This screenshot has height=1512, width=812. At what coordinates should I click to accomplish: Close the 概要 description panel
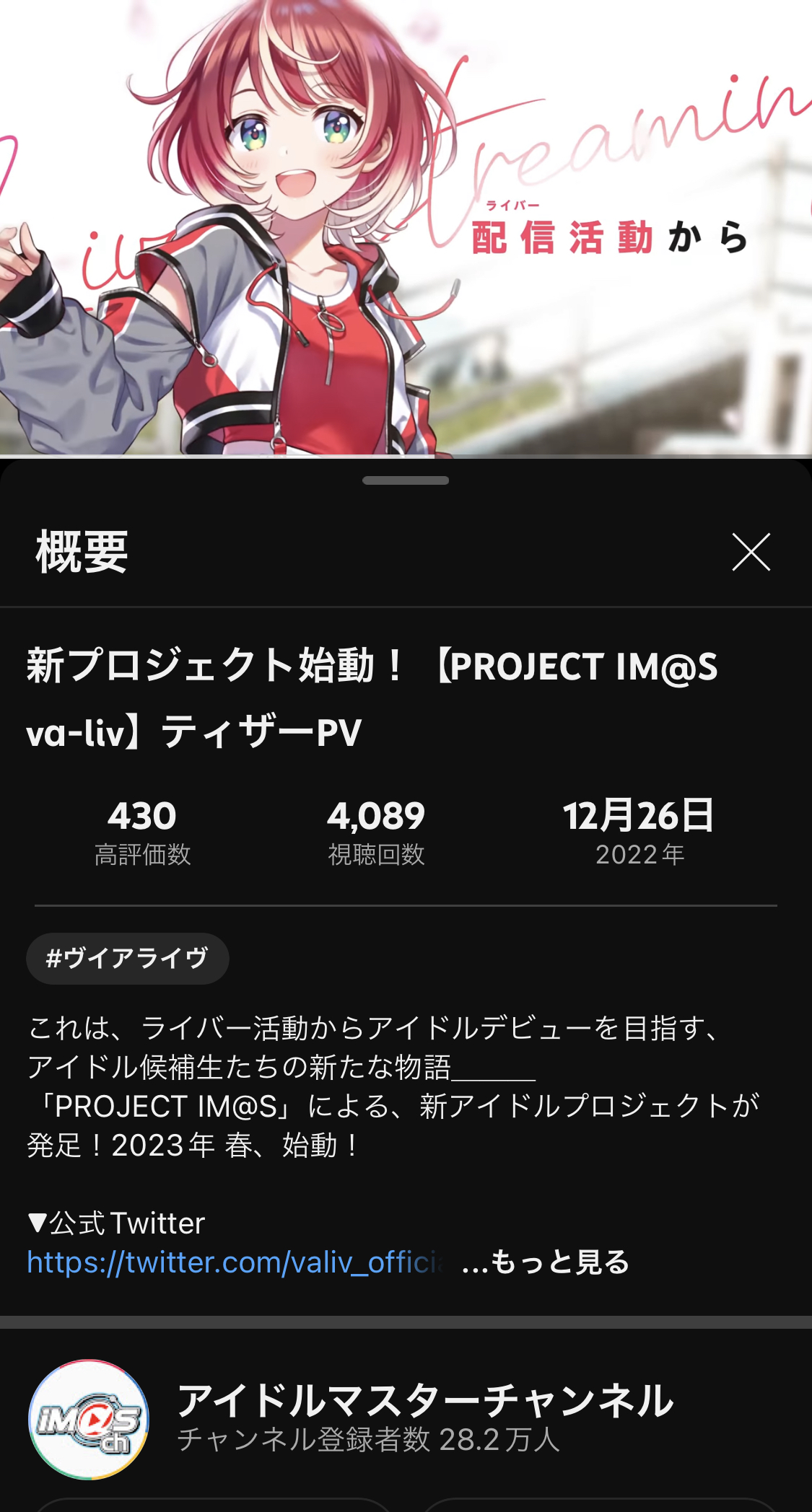(751, 553)
